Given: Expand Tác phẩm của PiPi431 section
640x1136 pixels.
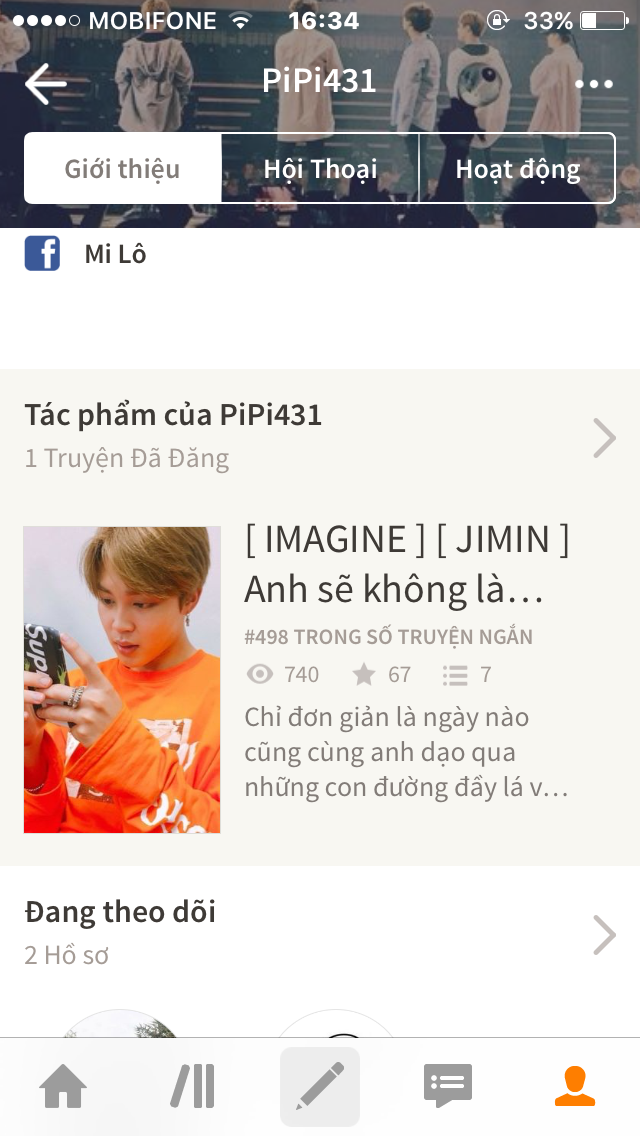Looking at the screenshot, I should click(x=604, y=437).
